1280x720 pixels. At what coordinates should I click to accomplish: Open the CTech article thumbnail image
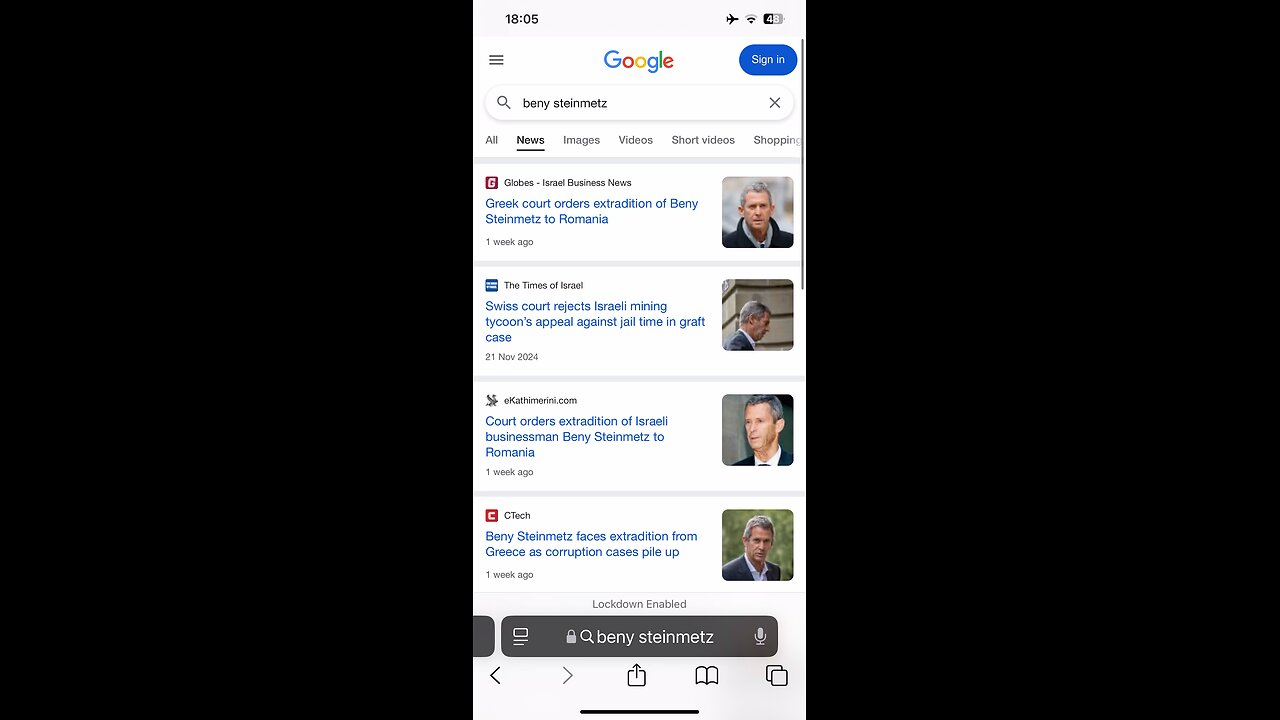point(757,545)
